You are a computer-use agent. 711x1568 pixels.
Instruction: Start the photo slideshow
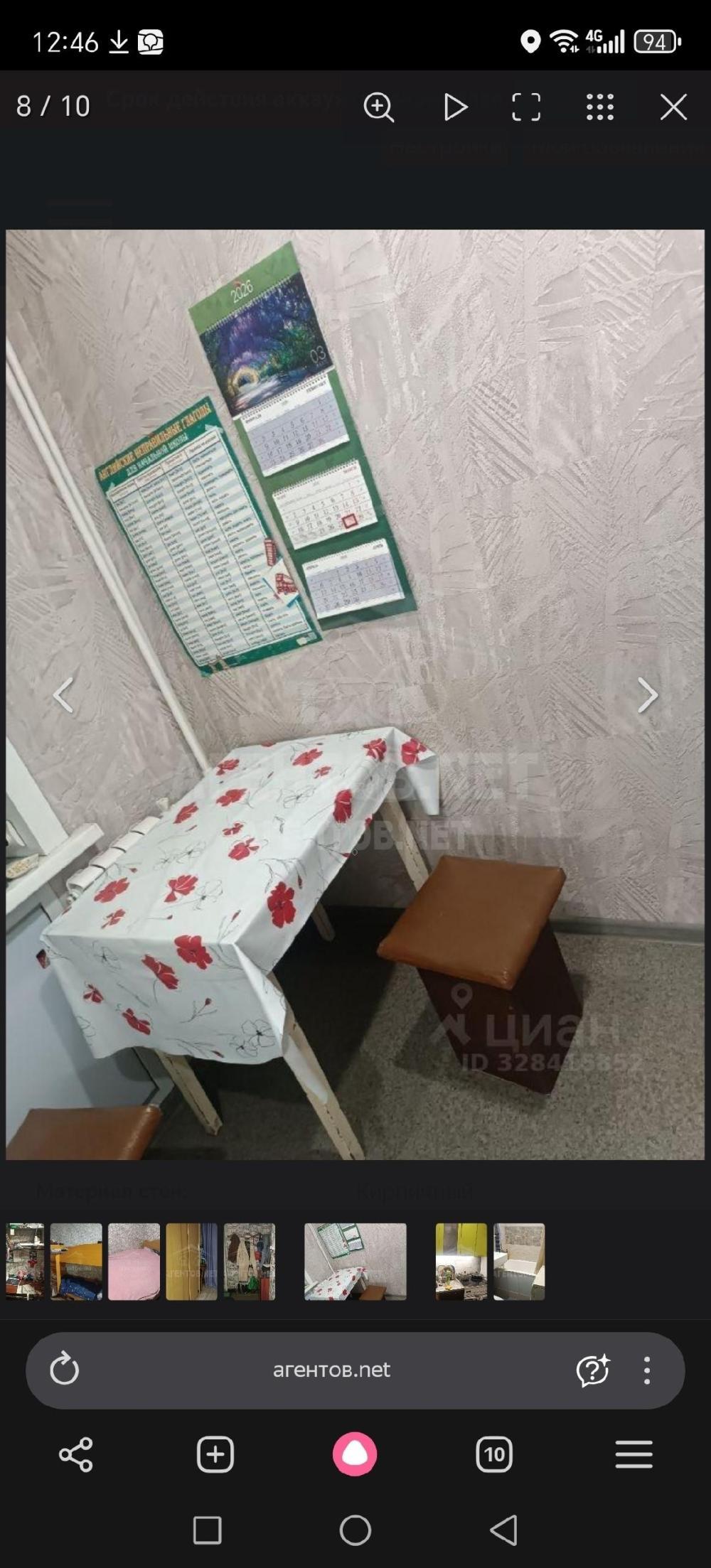coord(455,107)
